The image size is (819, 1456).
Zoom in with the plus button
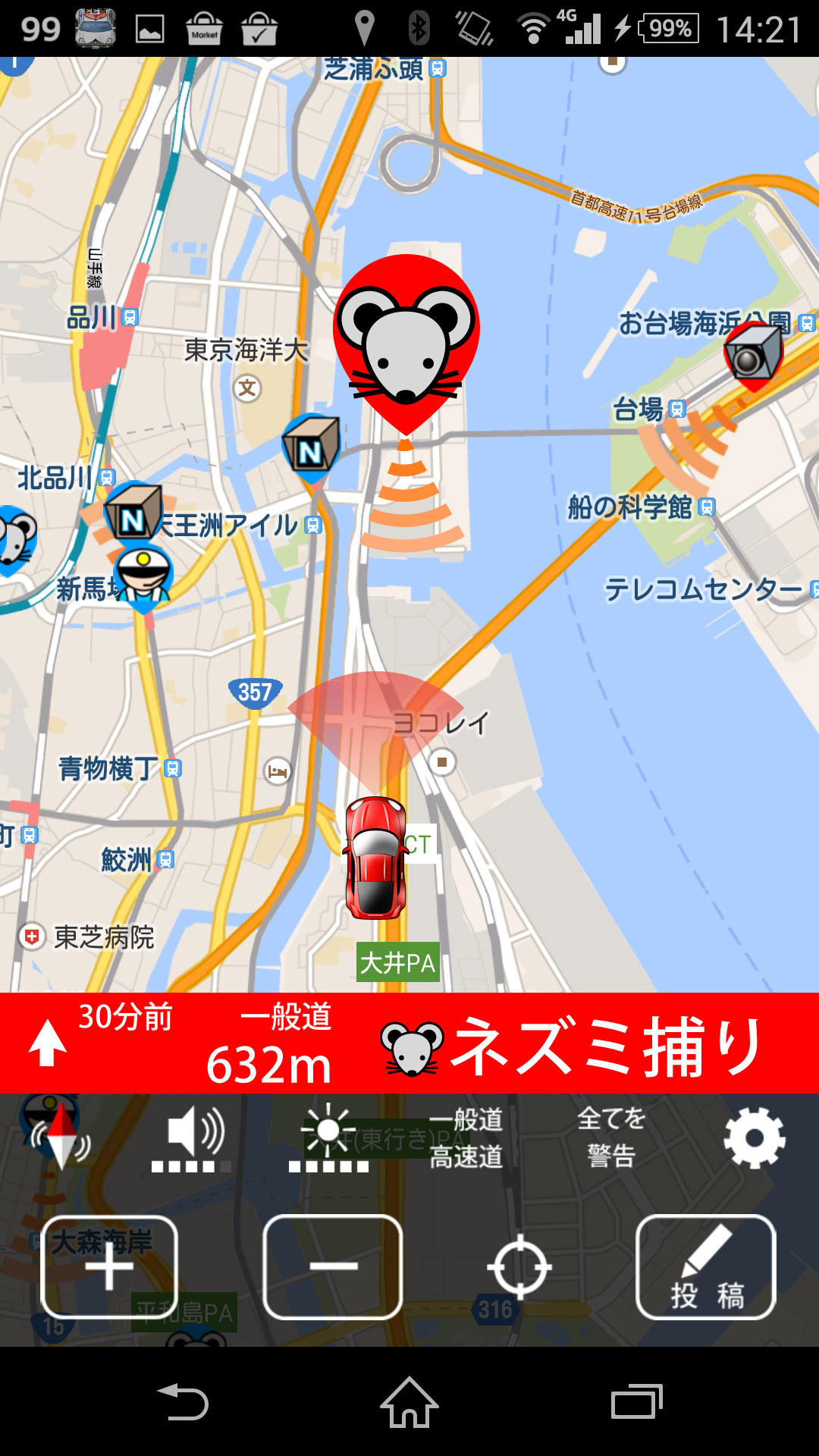pos(109,1267)
